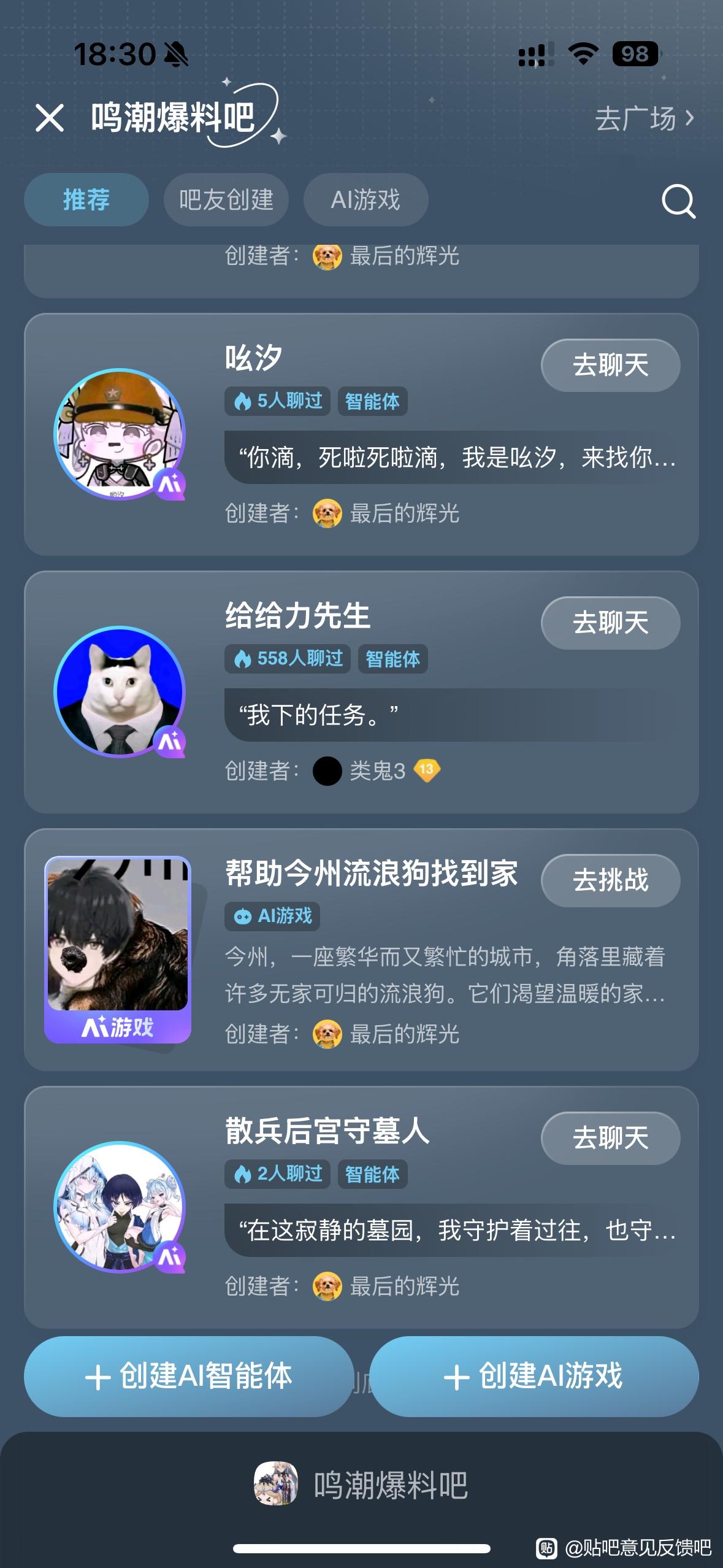
Task: Chat with 散兵后宫守墓人 via 去聊天
Action: coord(610,1139)
